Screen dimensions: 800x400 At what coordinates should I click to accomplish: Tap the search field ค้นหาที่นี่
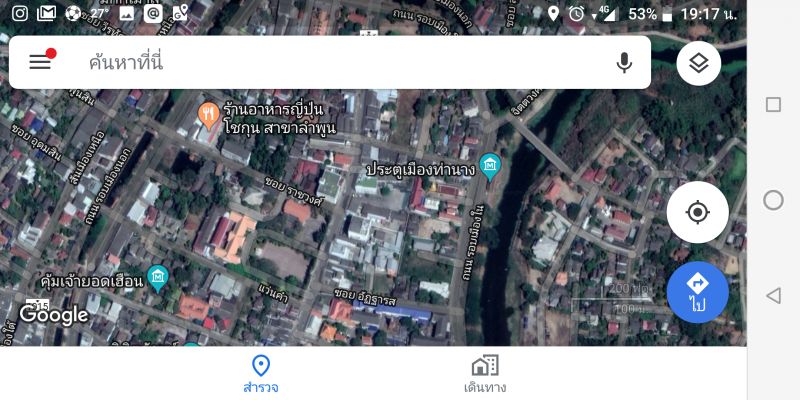pyautogui.click(x=330, y=62)
